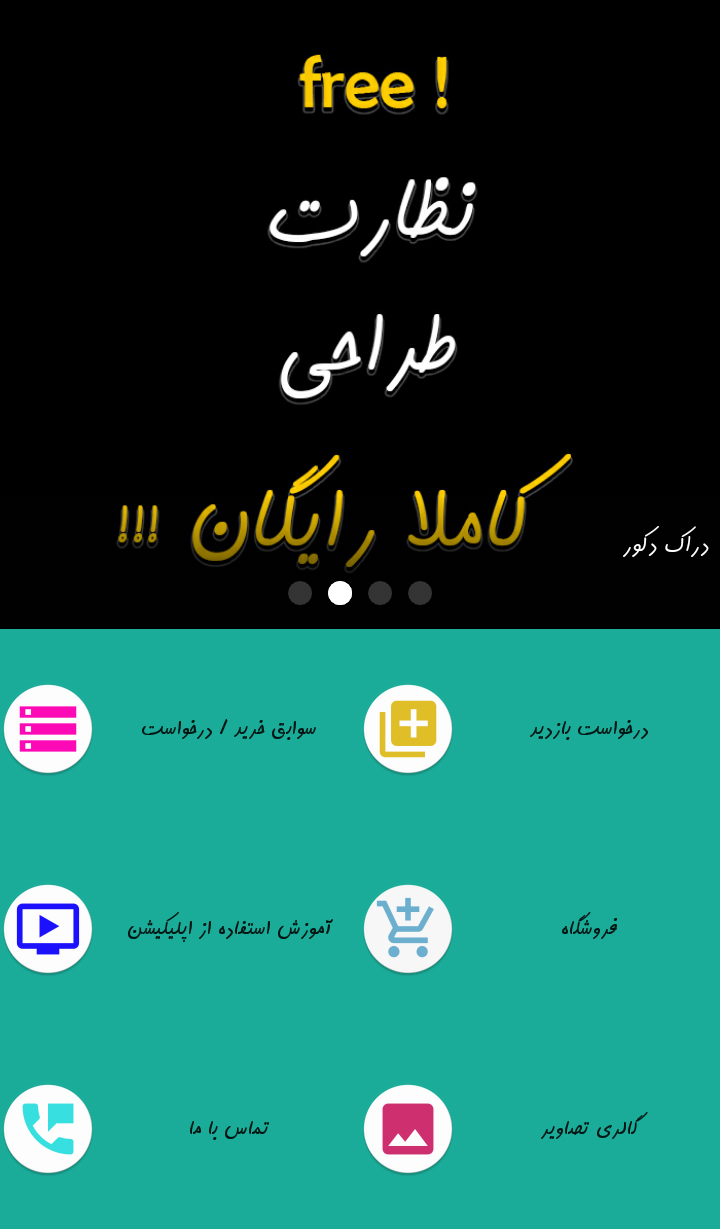Open the image gallery picture icon

407,1128
